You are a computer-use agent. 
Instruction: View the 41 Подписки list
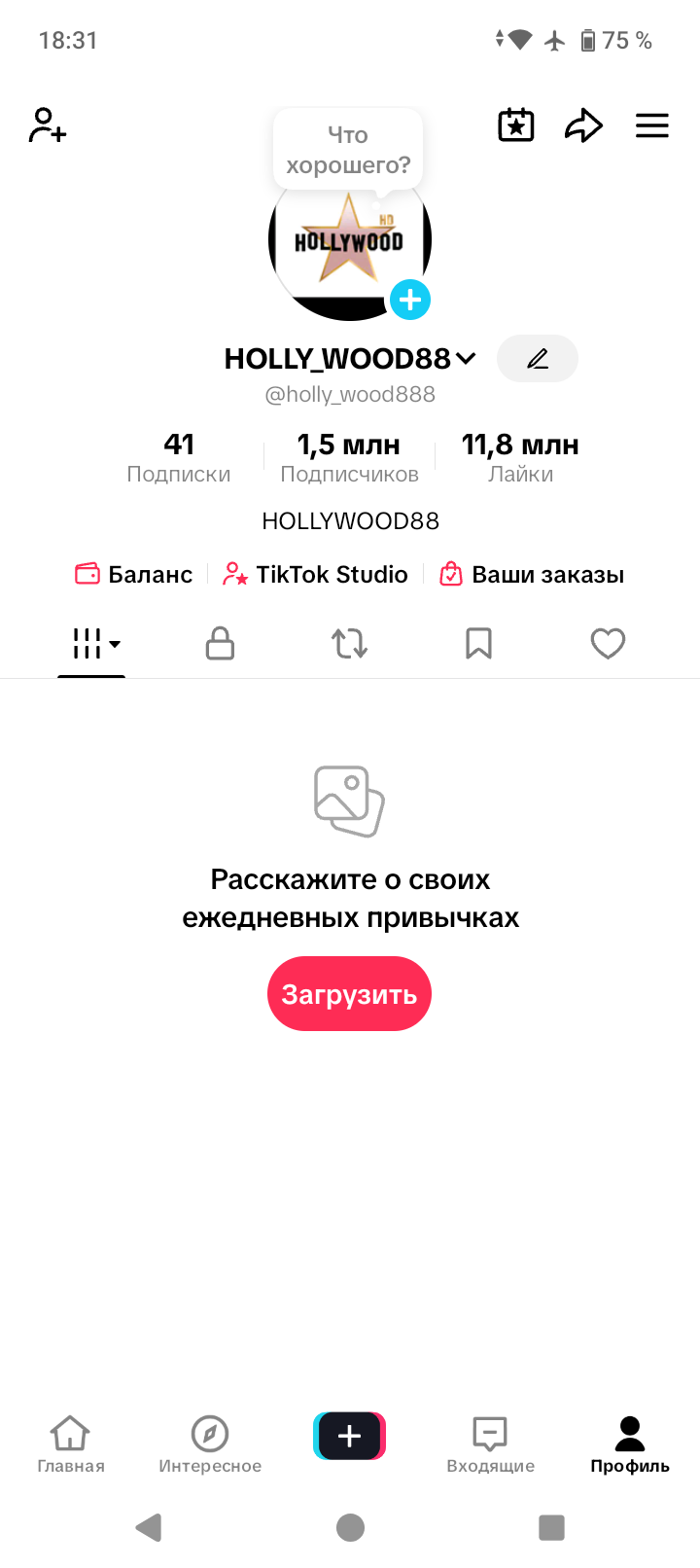[179, 457]
